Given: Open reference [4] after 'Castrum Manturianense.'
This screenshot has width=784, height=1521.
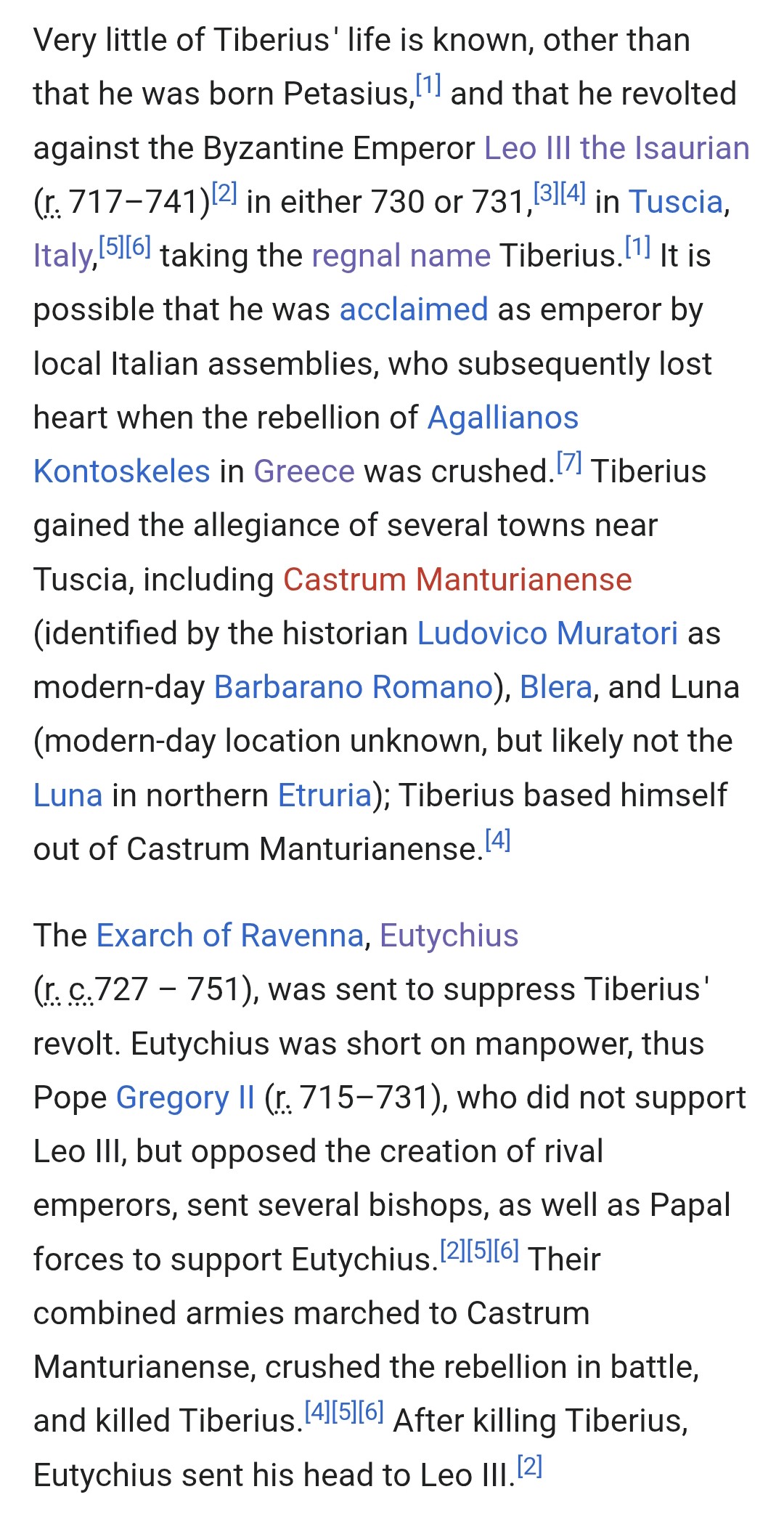Looking at the screenshot, I should 498,840.
